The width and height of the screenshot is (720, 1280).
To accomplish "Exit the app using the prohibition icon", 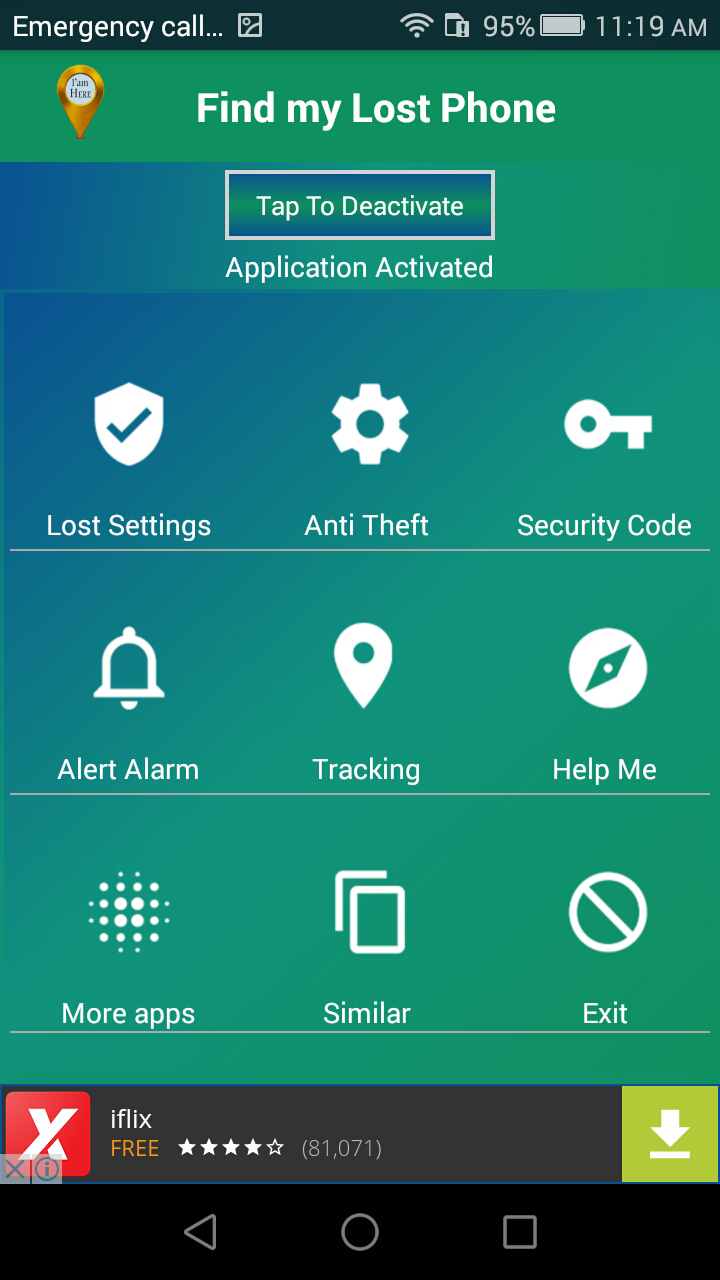I will point(605,912).
